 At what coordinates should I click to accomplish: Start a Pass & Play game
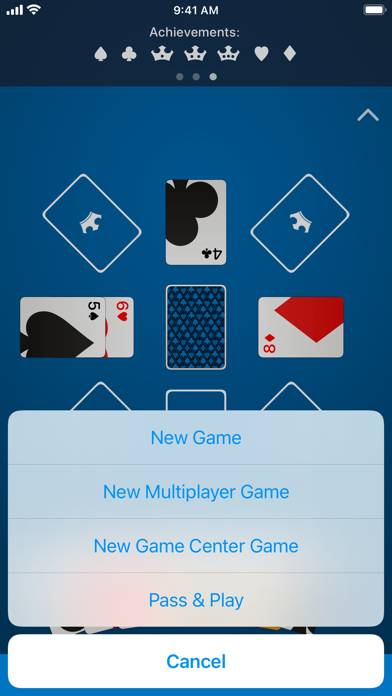196,600
